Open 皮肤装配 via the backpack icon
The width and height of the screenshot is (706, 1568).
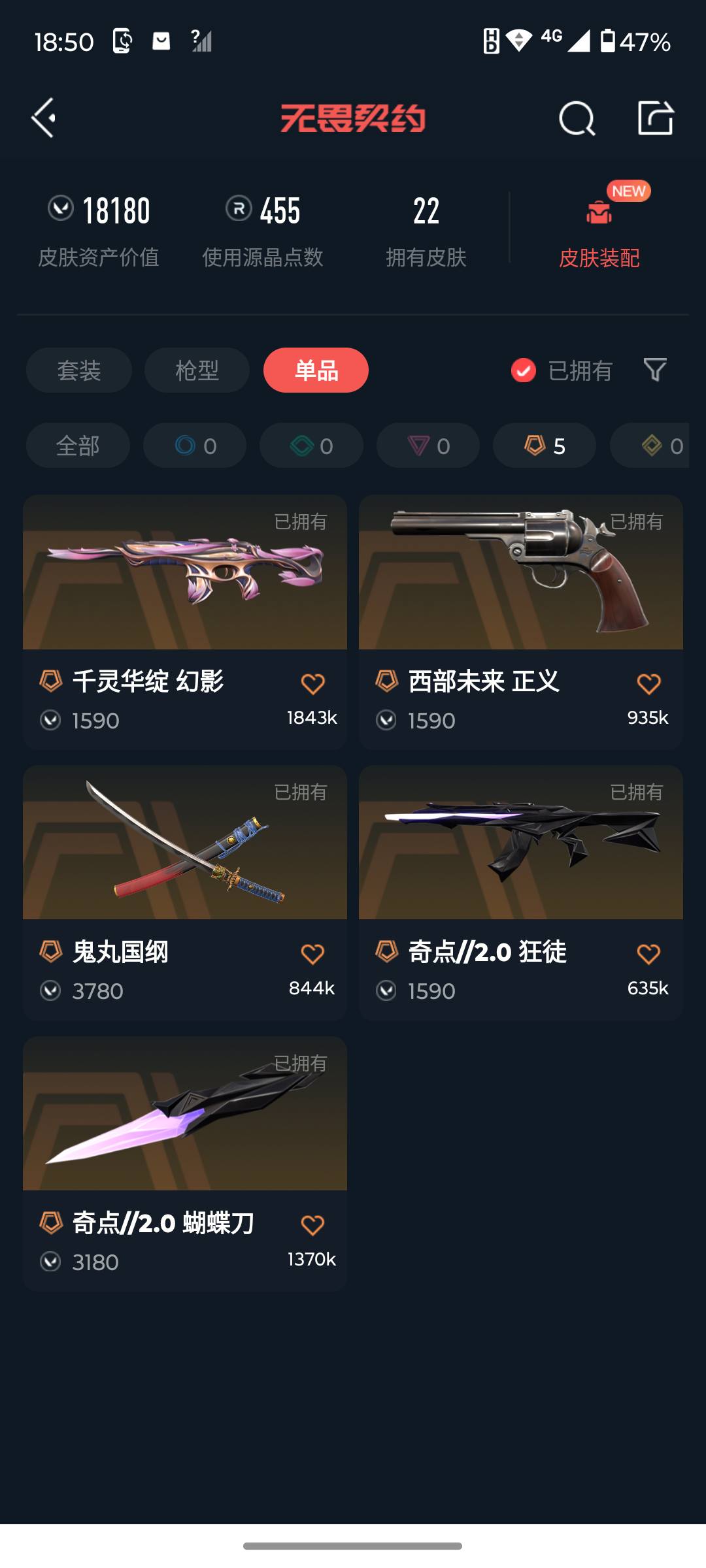598,214
